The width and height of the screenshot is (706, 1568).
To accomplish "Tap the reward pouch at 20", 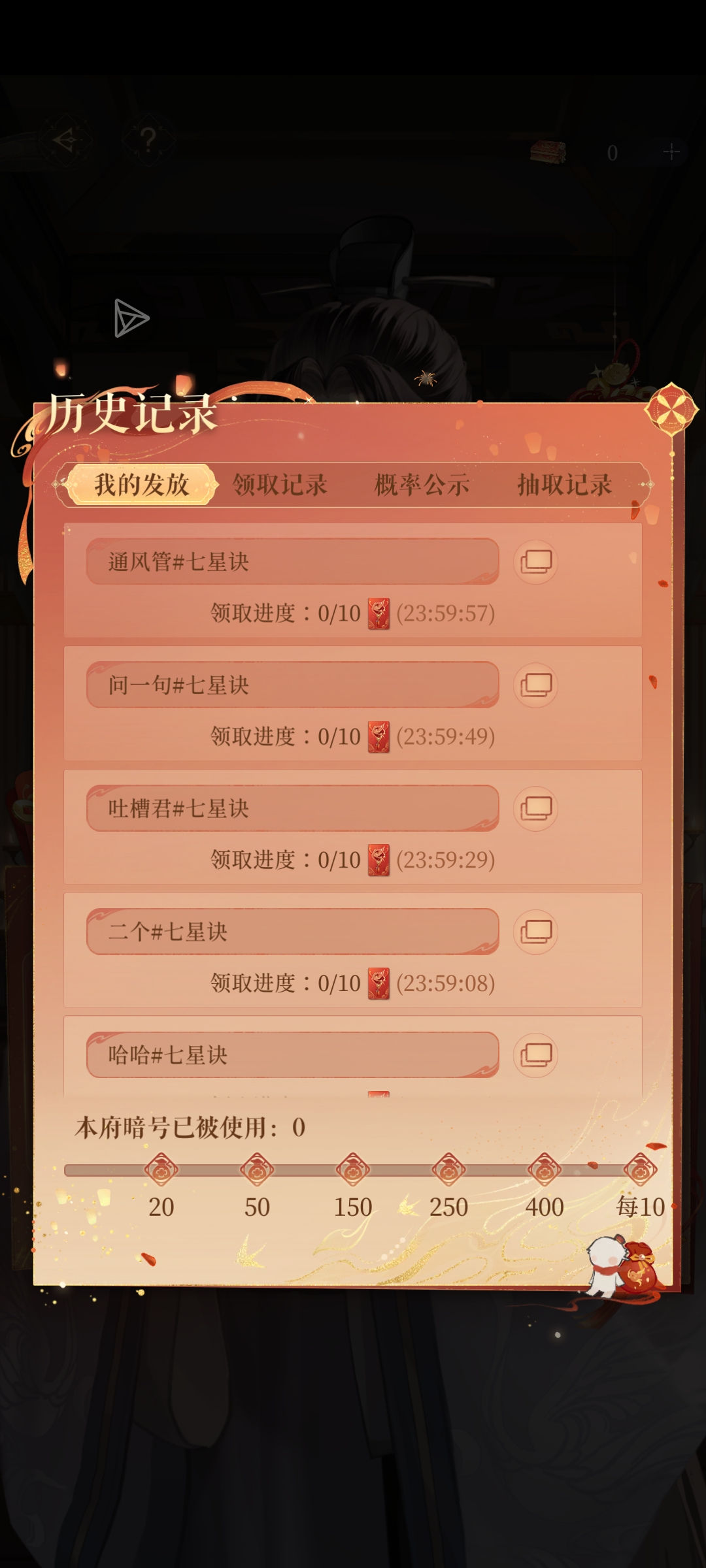I will tap(161, 1170).
